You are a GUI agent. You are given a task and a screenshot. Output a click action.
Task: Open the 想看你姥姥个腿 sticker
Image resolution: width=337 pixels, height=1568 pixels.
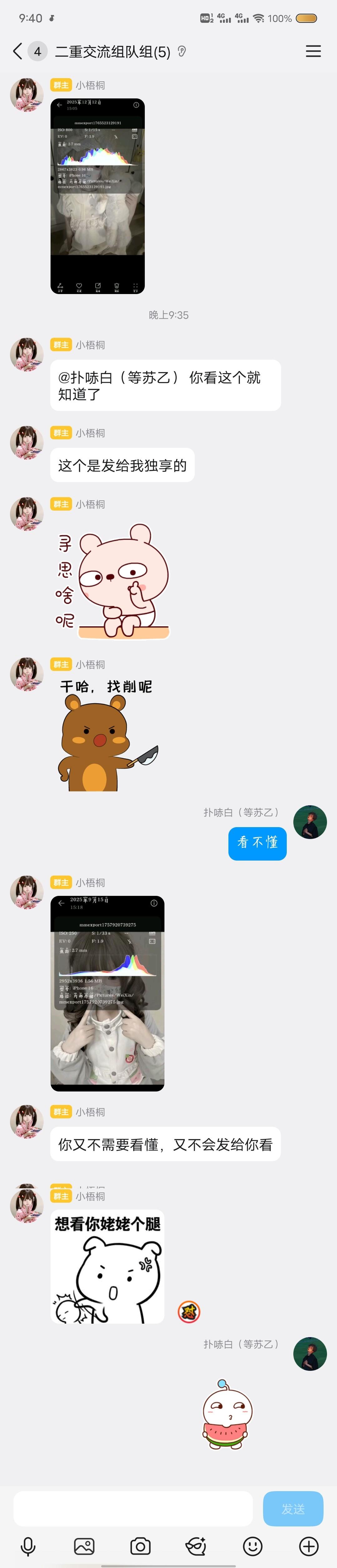click(107, 1267)
